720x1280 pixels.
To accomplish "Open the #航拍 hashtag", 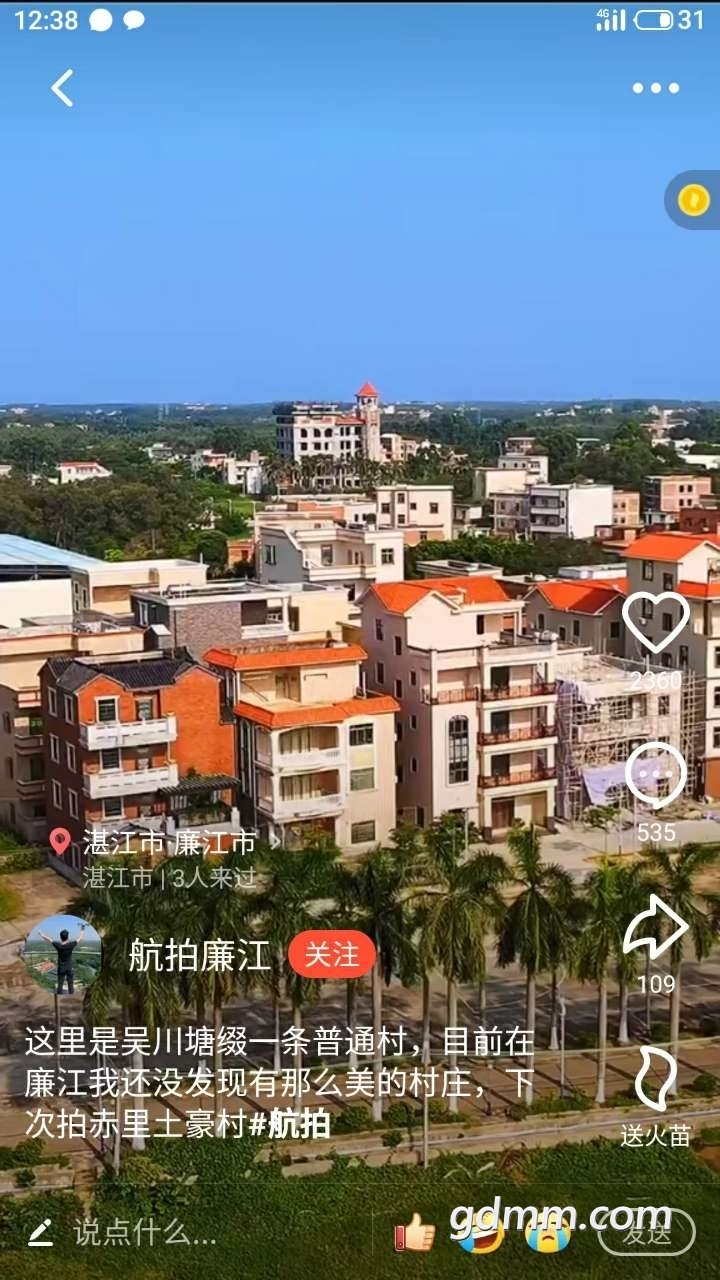I will 290,1125.
